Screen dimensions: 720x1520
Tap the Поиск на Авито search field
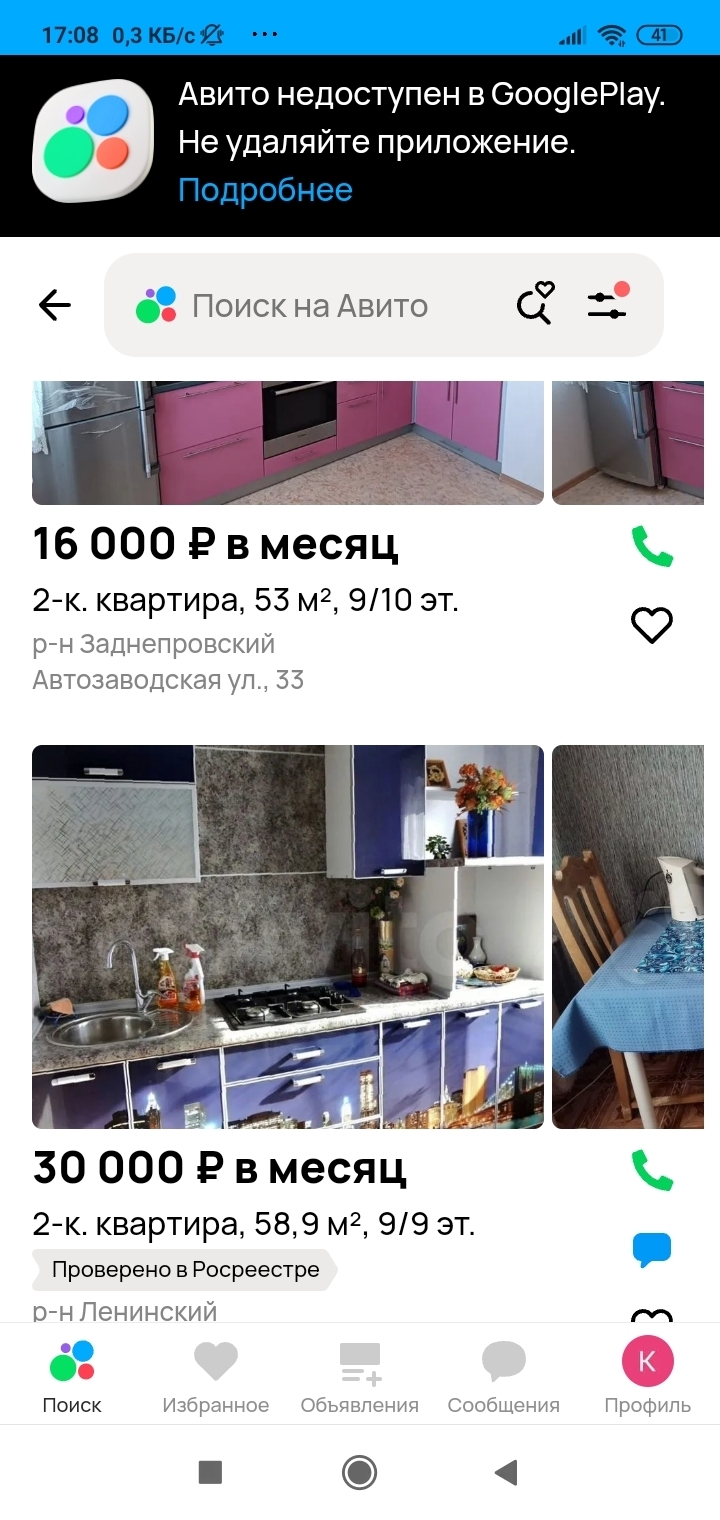point(310,306)
